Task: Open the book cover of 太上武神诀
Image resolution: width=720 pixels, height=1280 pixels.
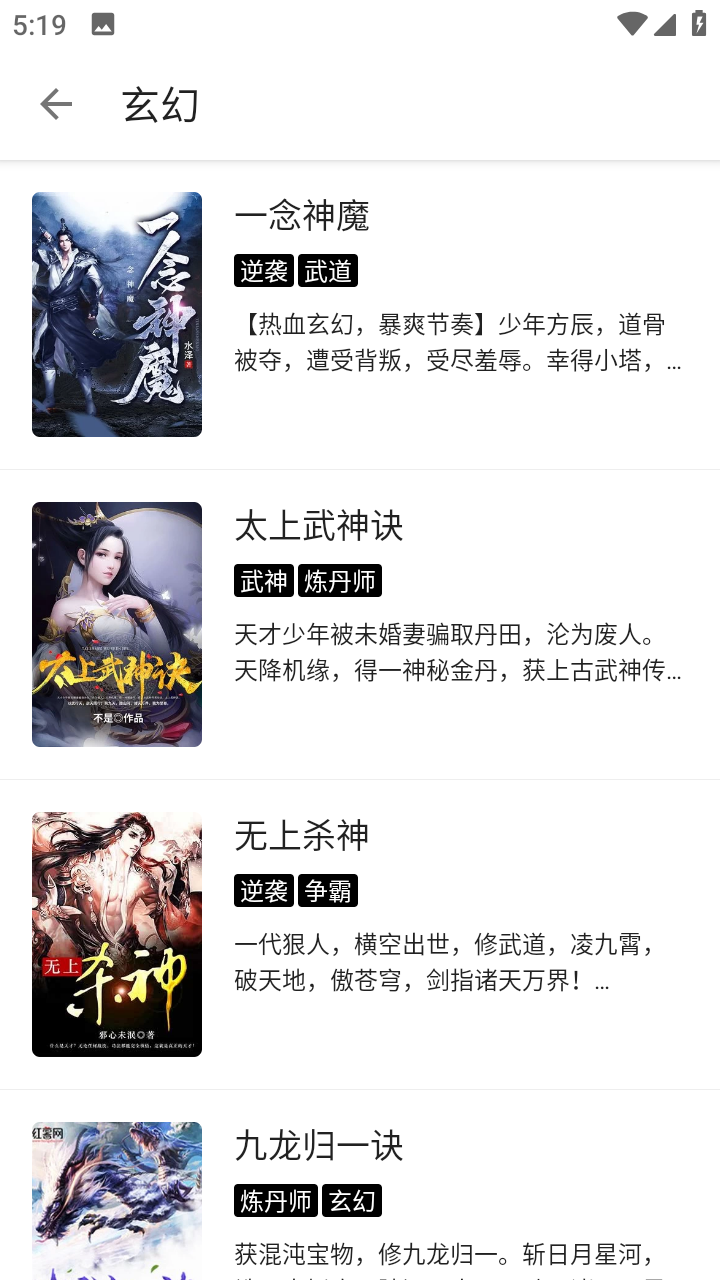Action: click(117, 624)
